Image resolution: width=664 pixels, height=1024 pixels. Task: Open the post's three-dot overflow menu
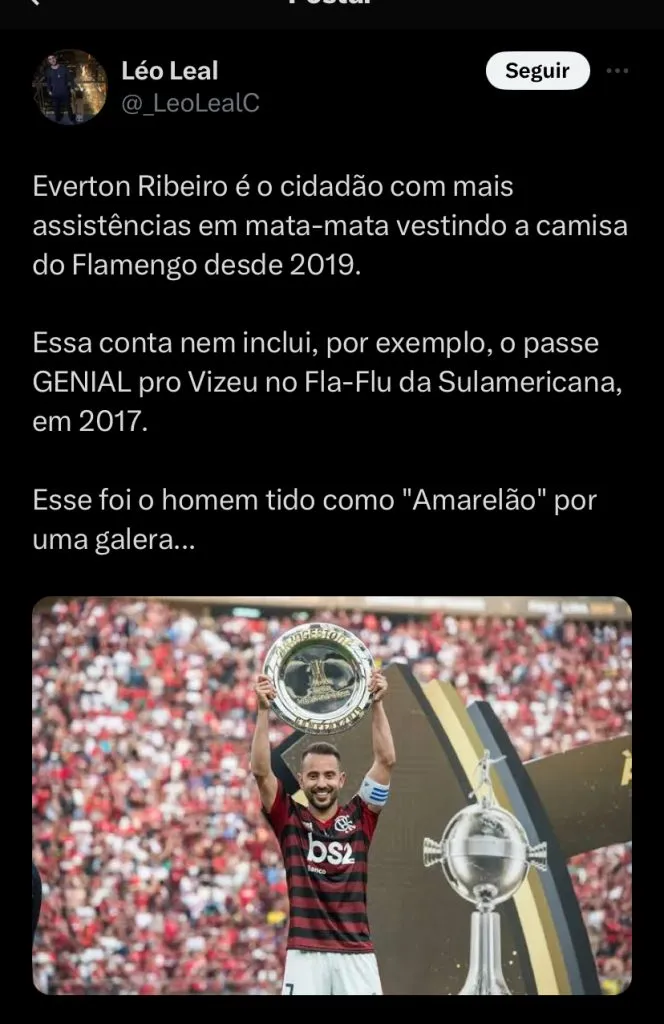(618, 71)
